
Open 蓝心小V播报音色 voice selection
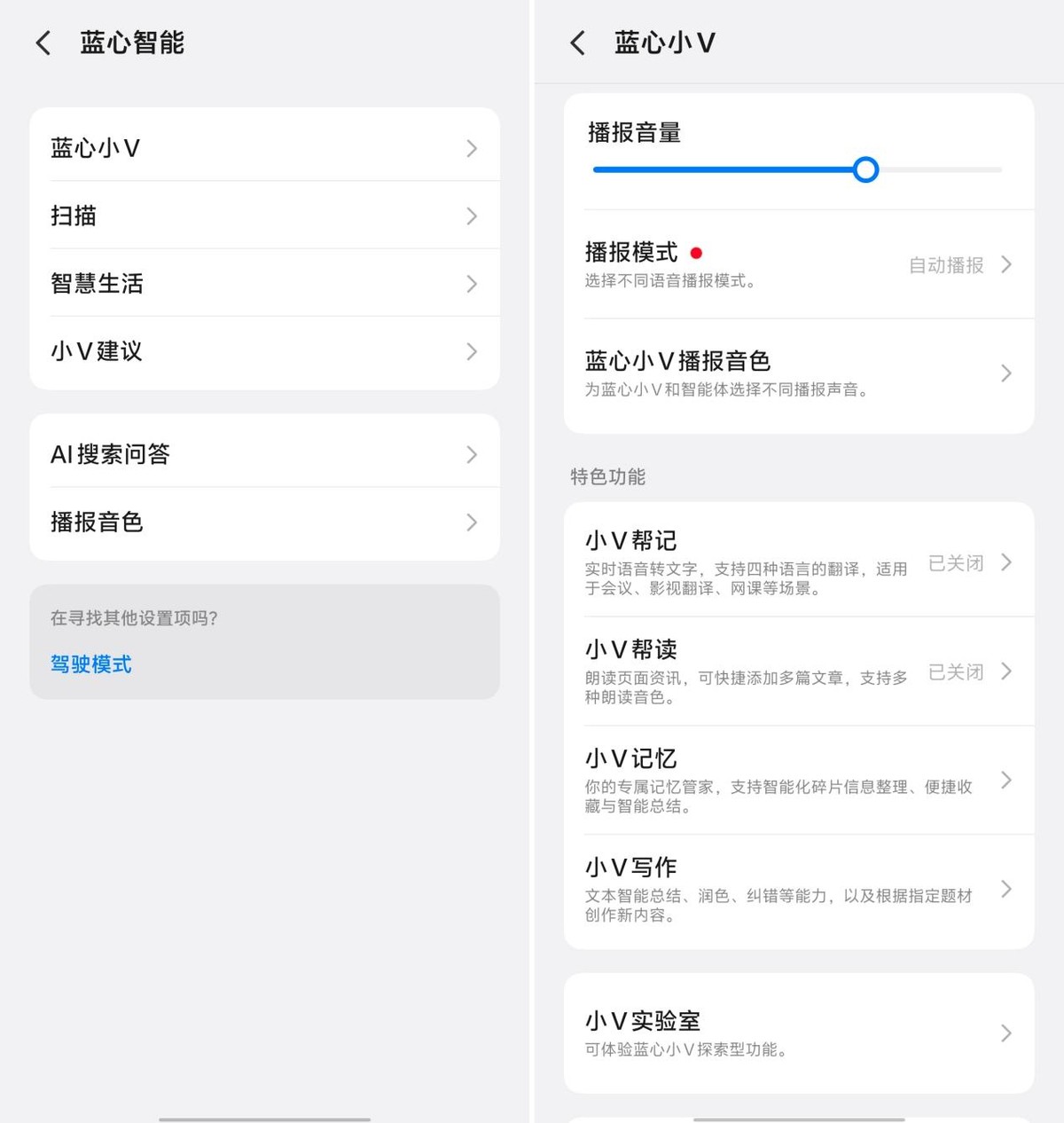point(799,373)
